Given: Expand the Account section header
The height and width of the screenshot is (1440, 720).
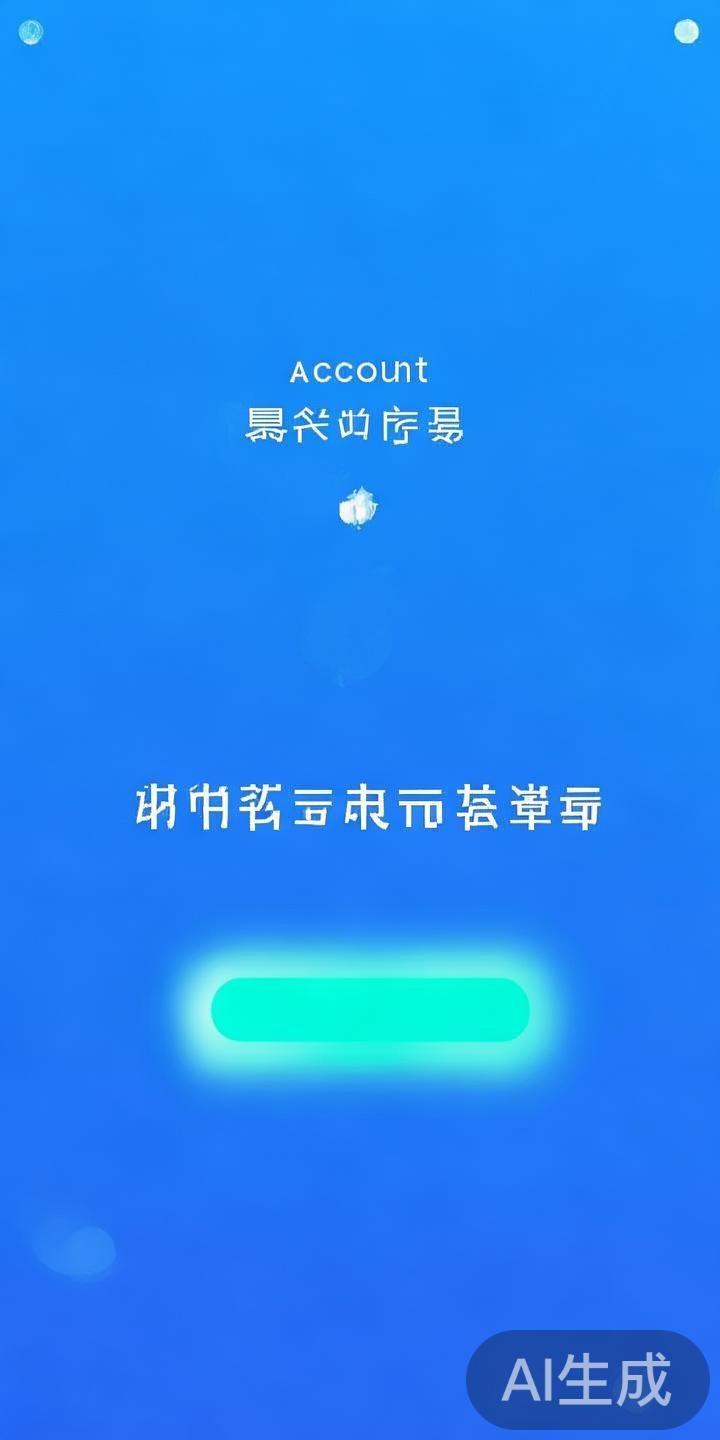Looking at the screenshot, I should (358, 371).
